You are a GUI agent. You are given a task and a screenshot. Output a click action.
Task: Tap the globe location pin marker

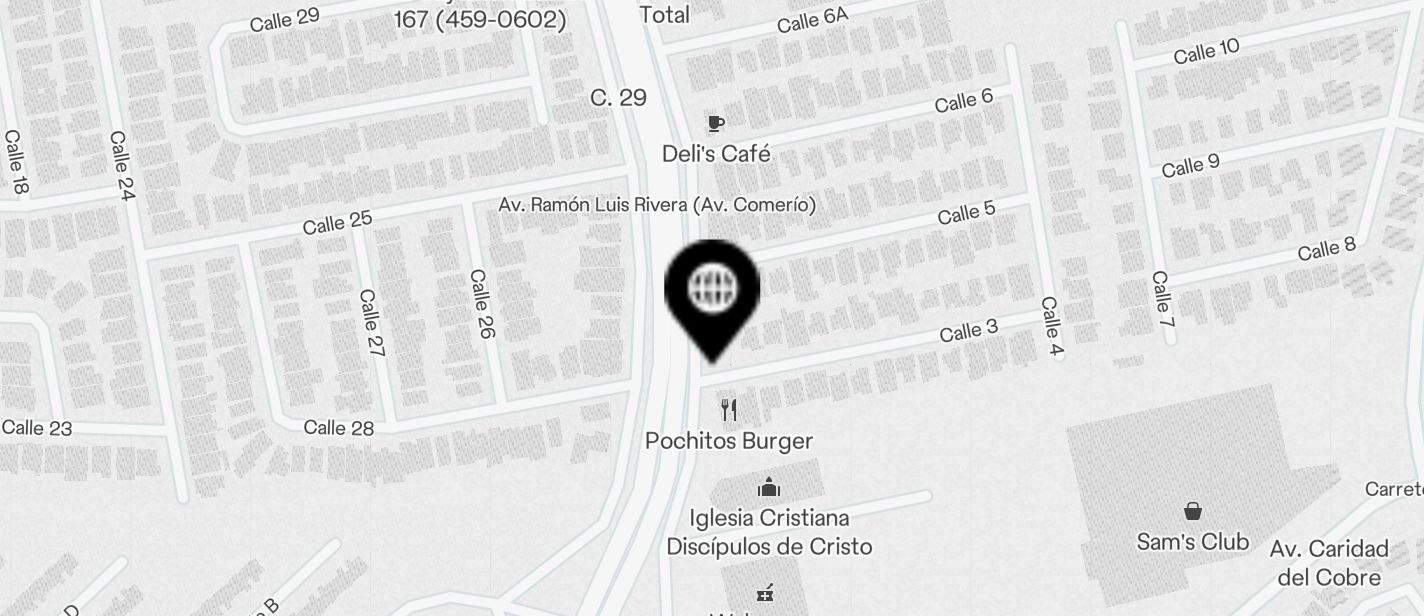pos(712,291)
